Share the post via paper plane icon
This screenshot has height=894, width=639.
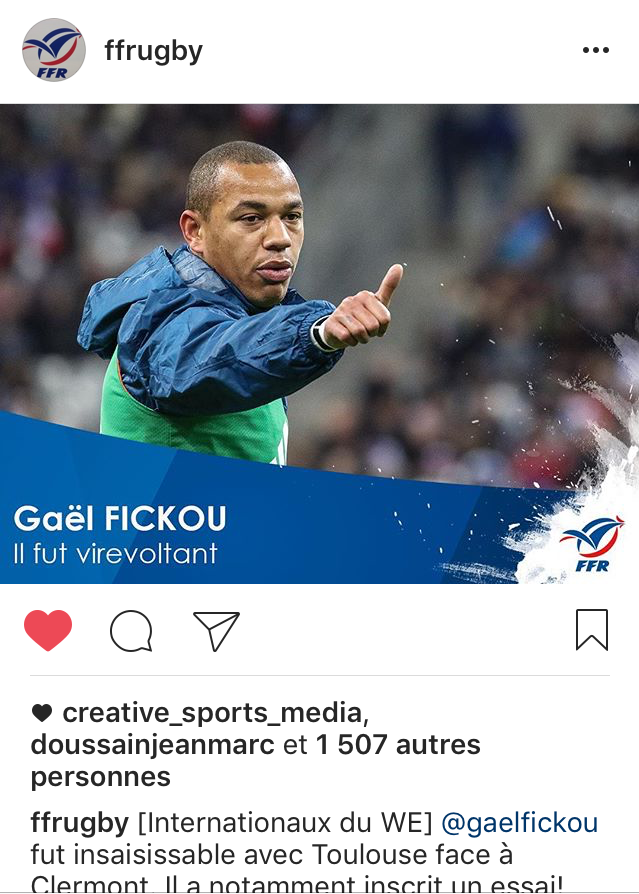[x=216, y=631]
